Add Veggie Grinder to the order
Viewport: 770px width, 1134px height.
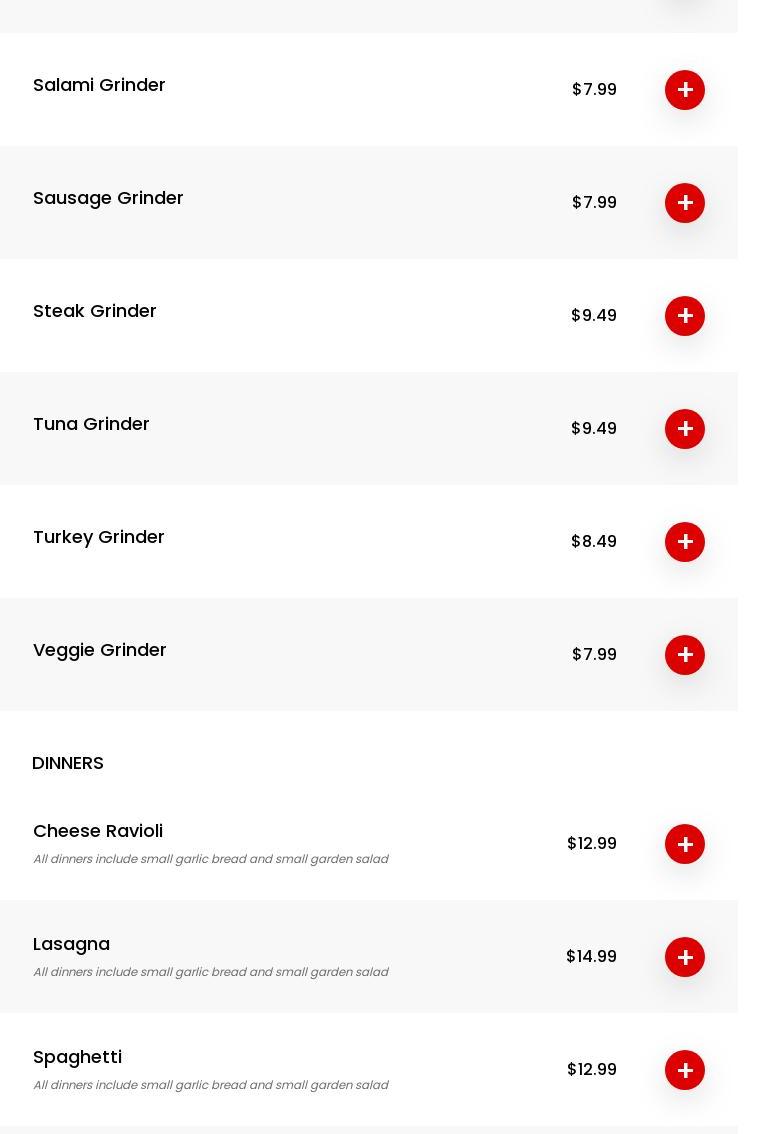[x=685, y=655]
